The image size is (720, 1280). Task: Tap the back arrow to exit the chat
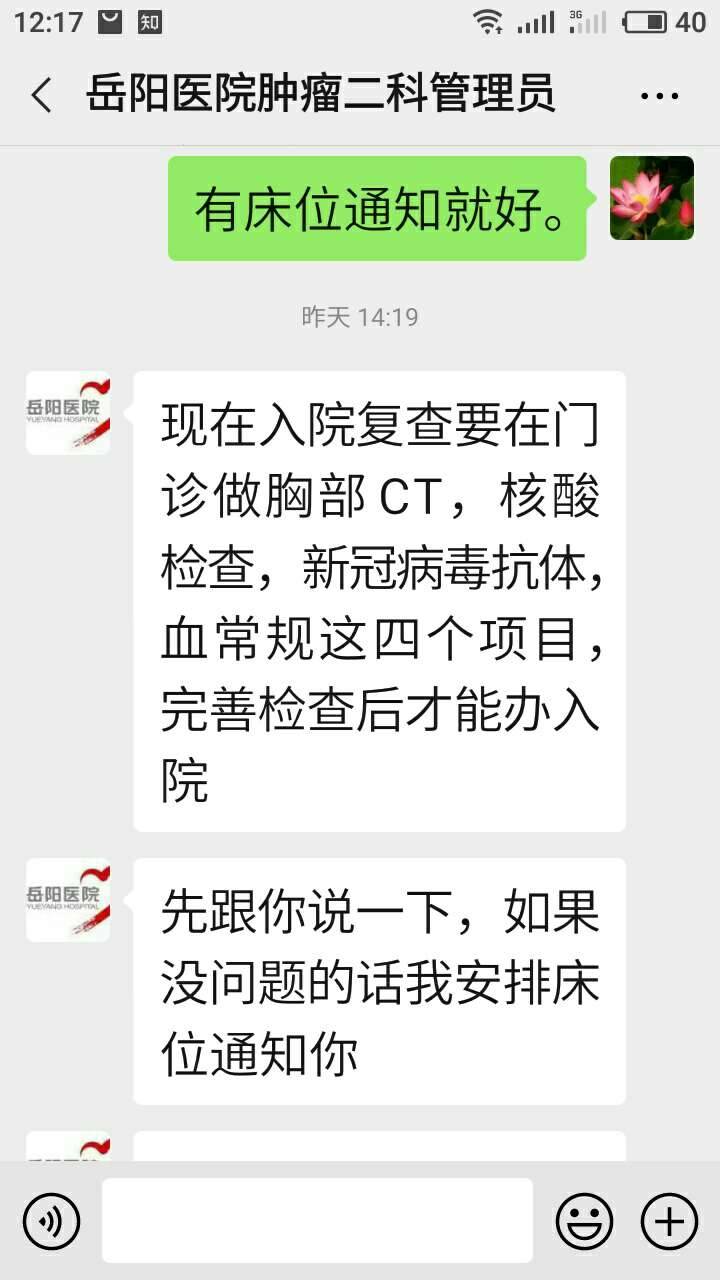click(x=38, y=94)
